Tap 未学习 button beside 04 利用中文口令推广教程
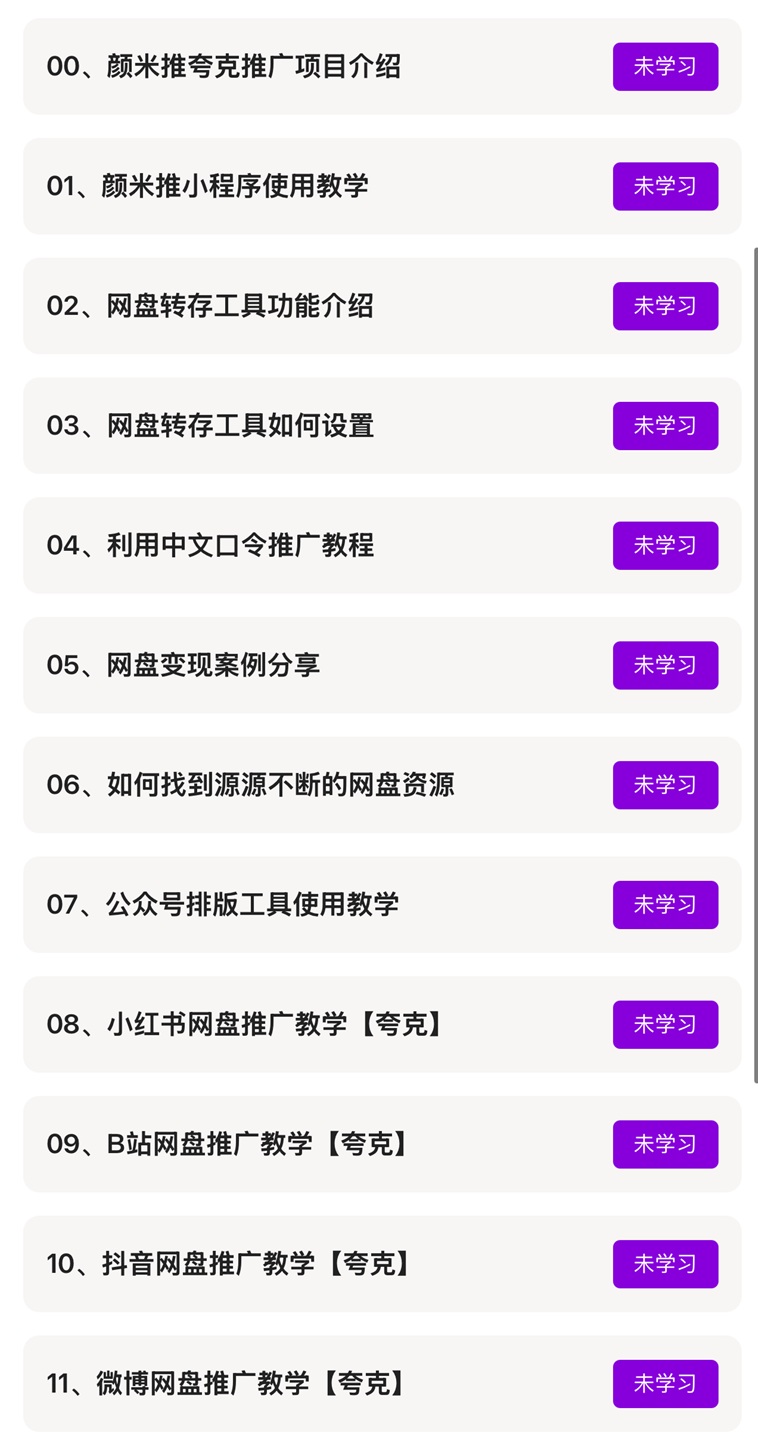Screen dimensions: 758x1437 [x=665, y=545]
